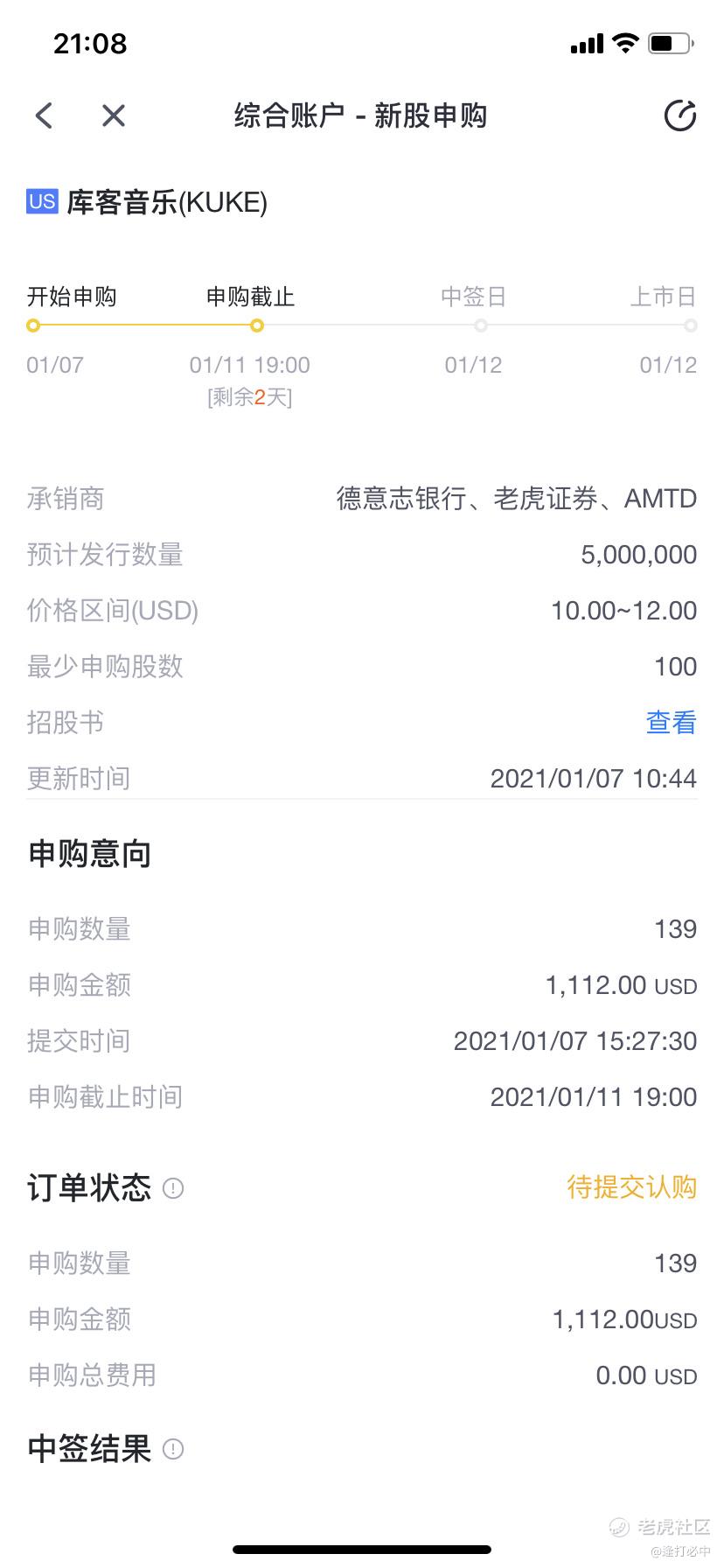Open the prospectus via 查看 link

pos(671,722)
